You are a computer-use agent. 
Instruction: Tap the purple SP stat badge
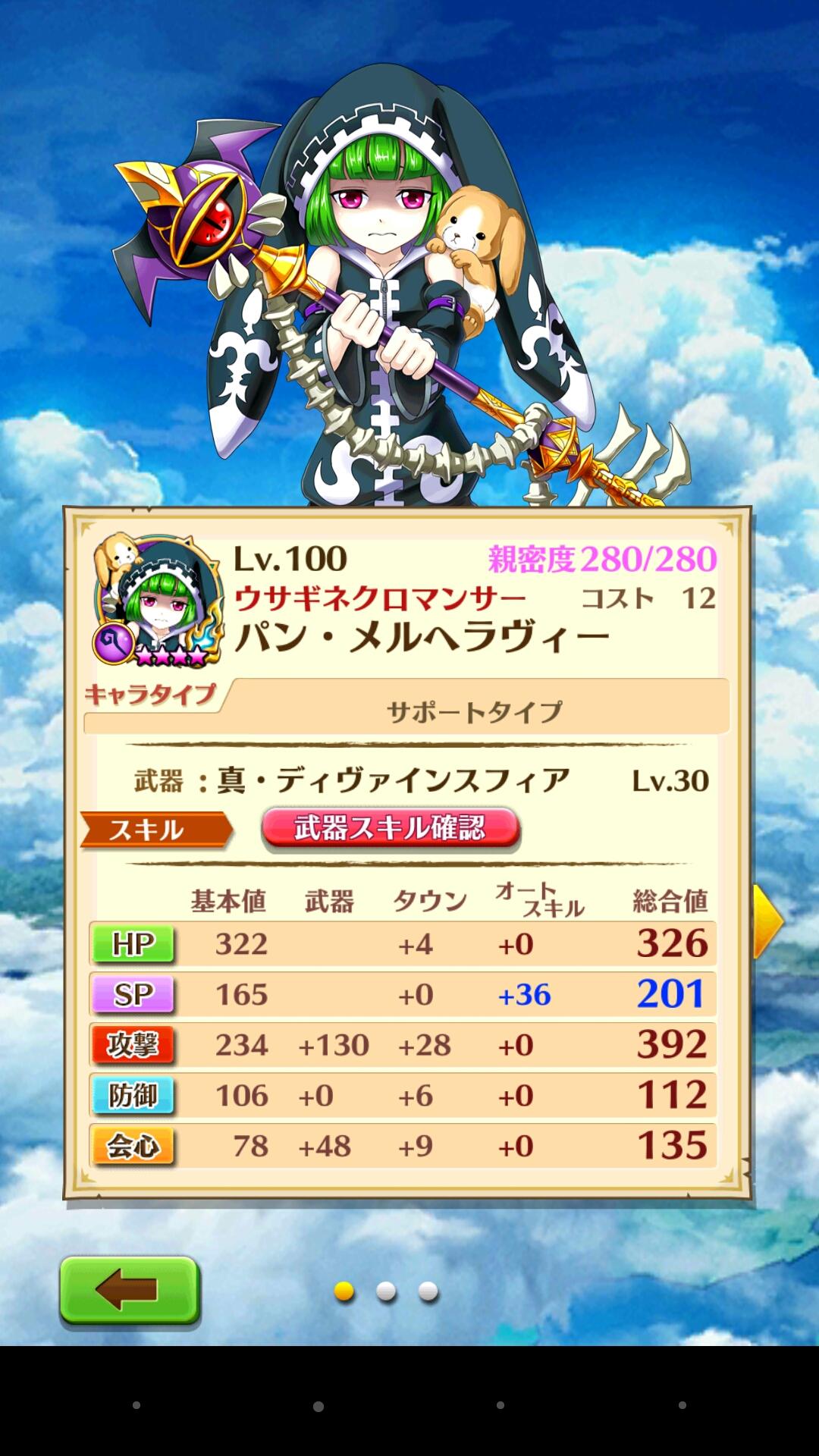133,994
